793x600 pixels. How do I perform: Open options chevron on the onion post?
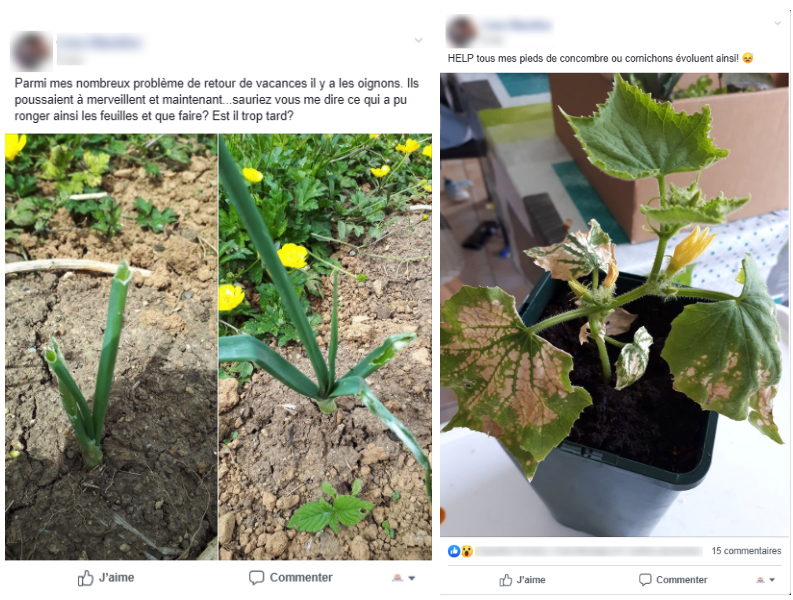coord(418,40)
